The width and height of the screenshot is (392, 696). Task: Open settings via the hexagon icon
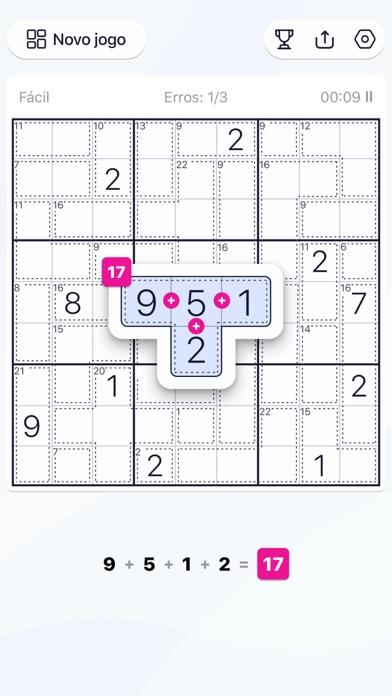click(x=365, y=40)
